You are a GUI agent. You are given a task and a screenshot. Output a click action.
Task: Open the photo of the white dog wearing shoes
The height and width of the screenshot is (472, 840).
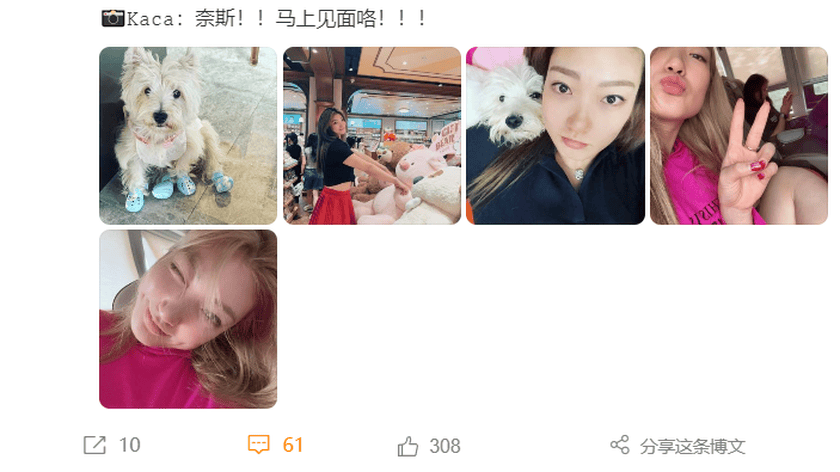(x=188, y=135)
